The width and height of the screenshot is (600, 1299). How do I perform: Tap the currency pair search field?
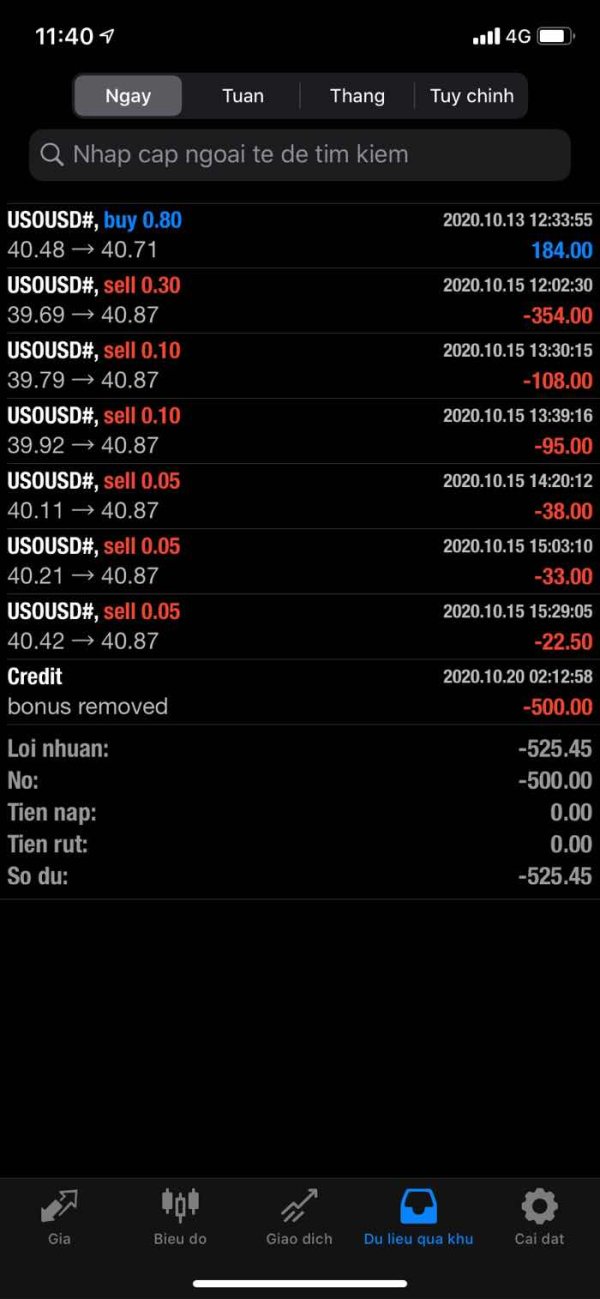click(x=300, y=155)
